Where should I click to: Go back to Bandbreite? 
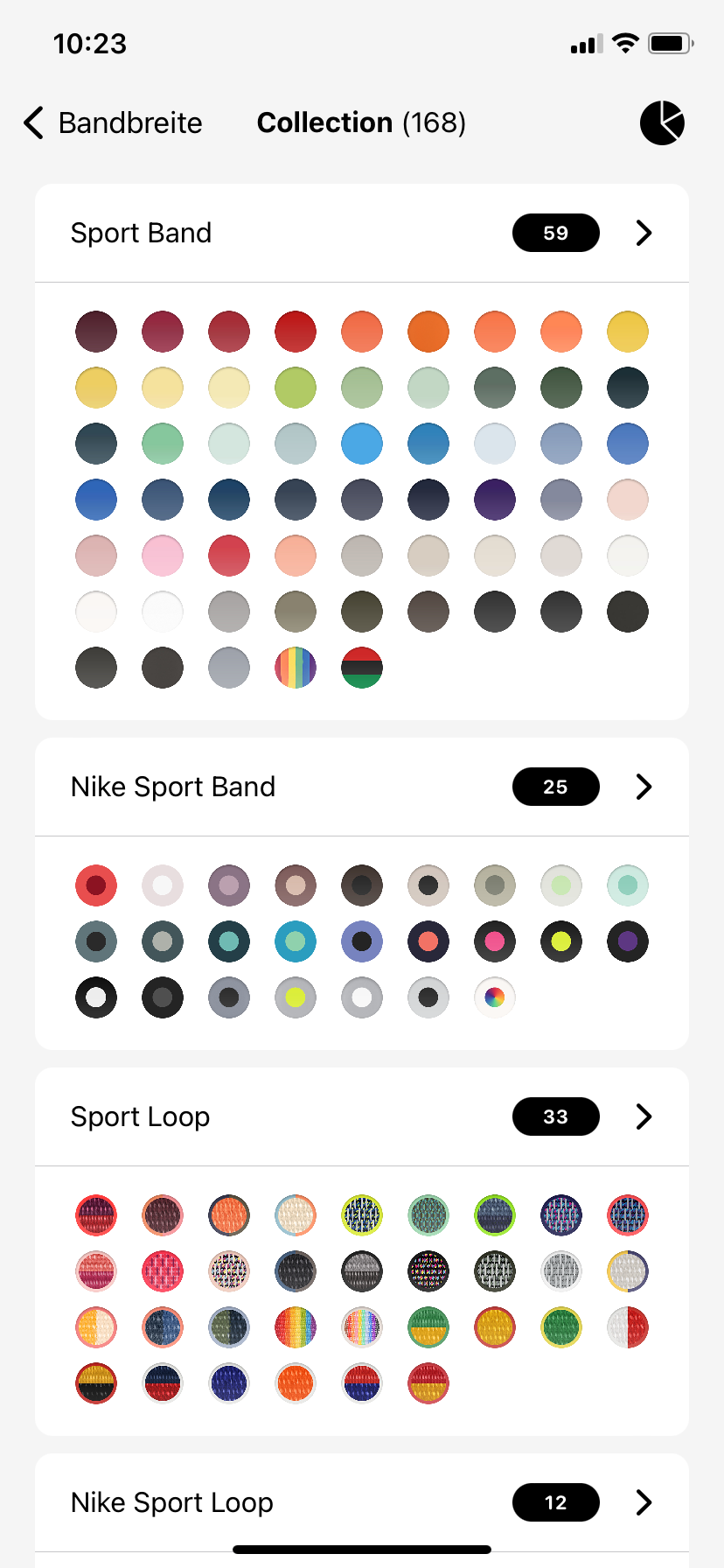tap(114, 123)
